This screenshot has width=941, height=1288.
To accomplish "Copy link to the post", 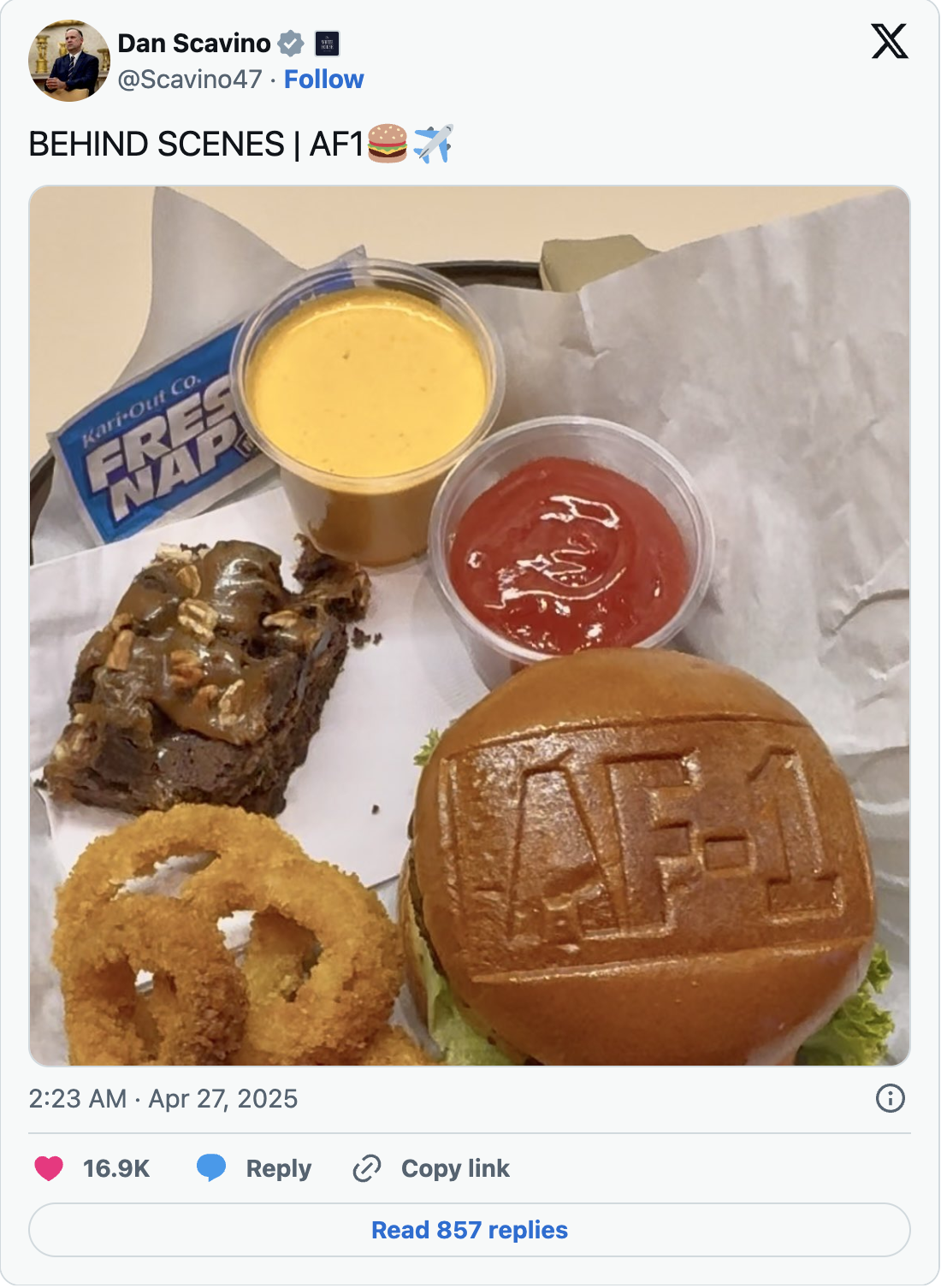I will (x=432, y=1168).
